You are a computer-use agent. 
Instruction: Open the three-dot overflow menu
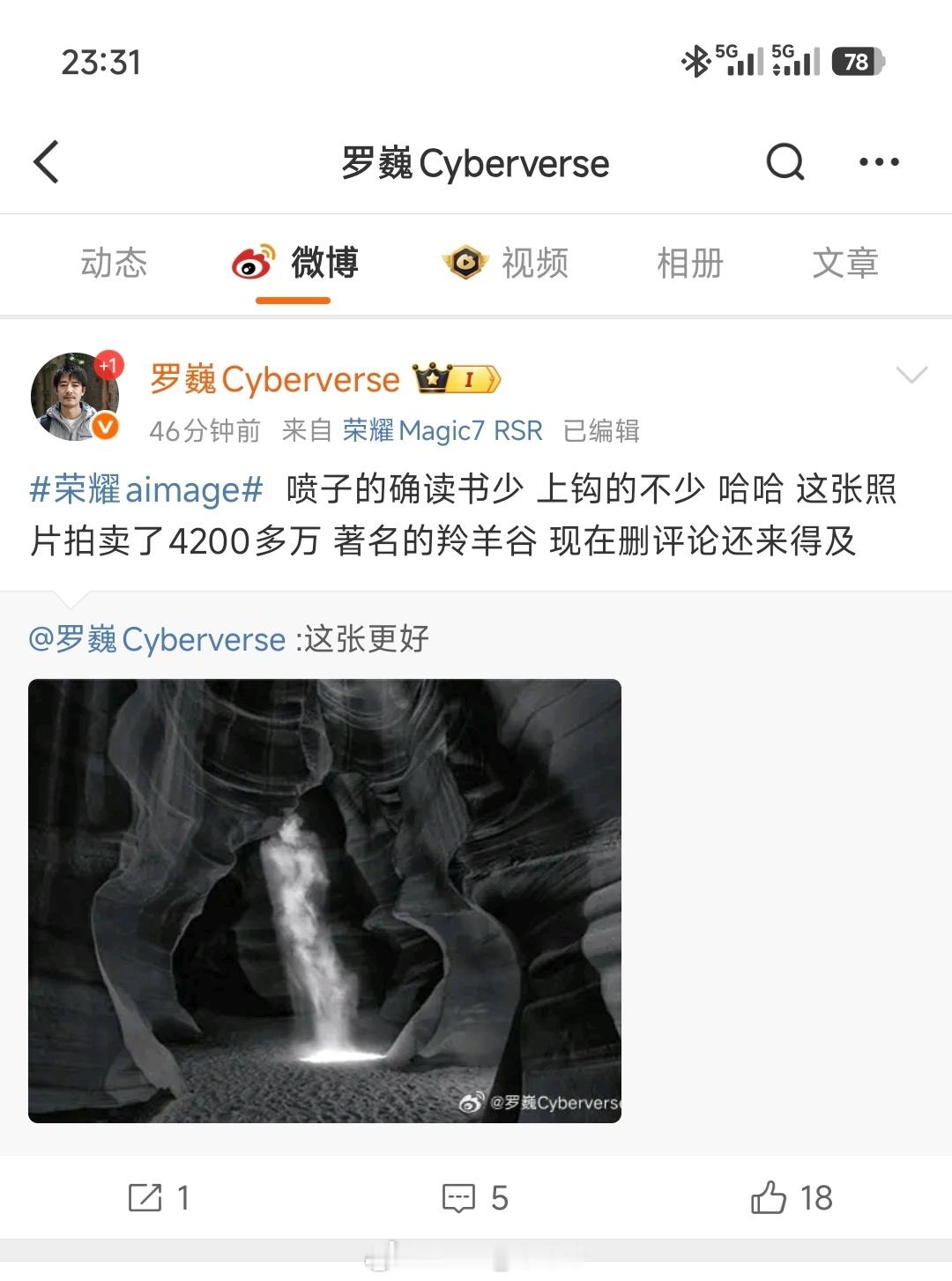point(879,162)
